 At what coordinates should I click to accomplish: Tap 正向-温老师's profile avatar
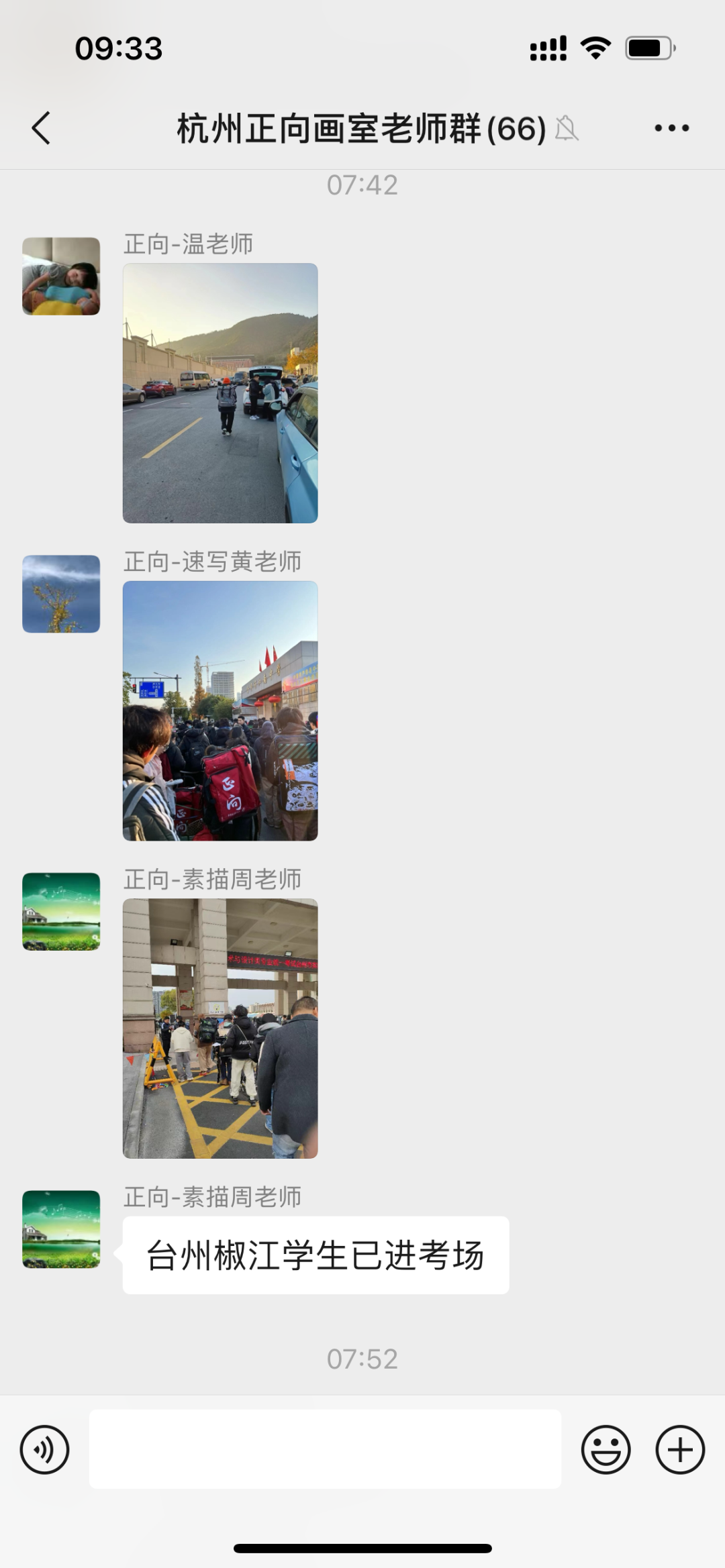61,276
